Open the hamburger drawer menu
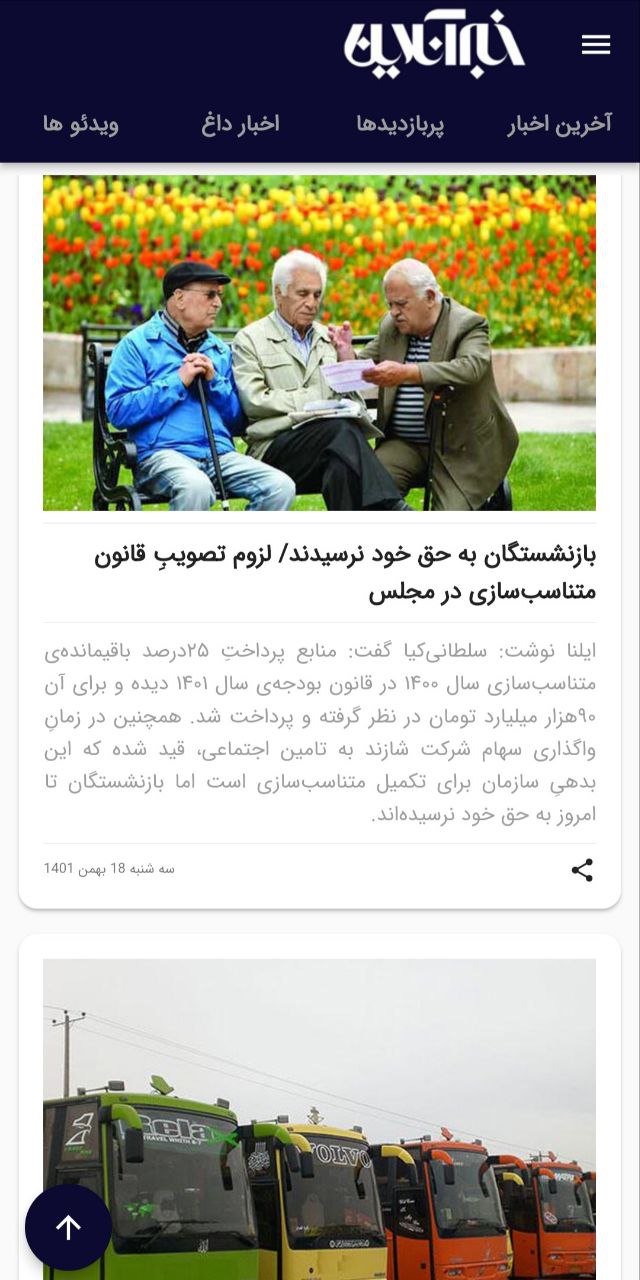The width and height of the screenshot is (640, 1280). [x=596, y=45]
